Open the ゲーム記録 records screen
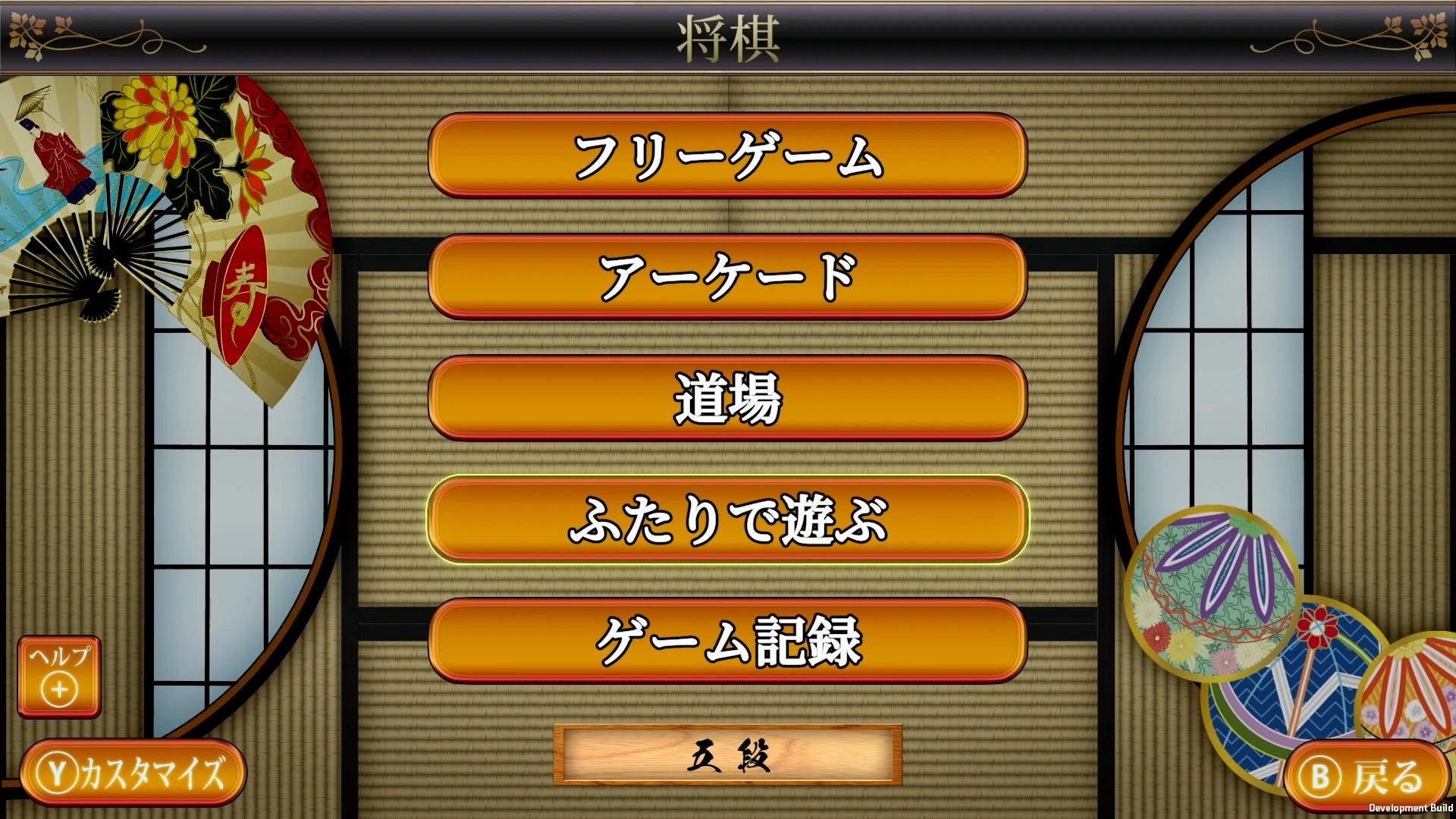This screenshot has width=1456, height=819. 727,641
